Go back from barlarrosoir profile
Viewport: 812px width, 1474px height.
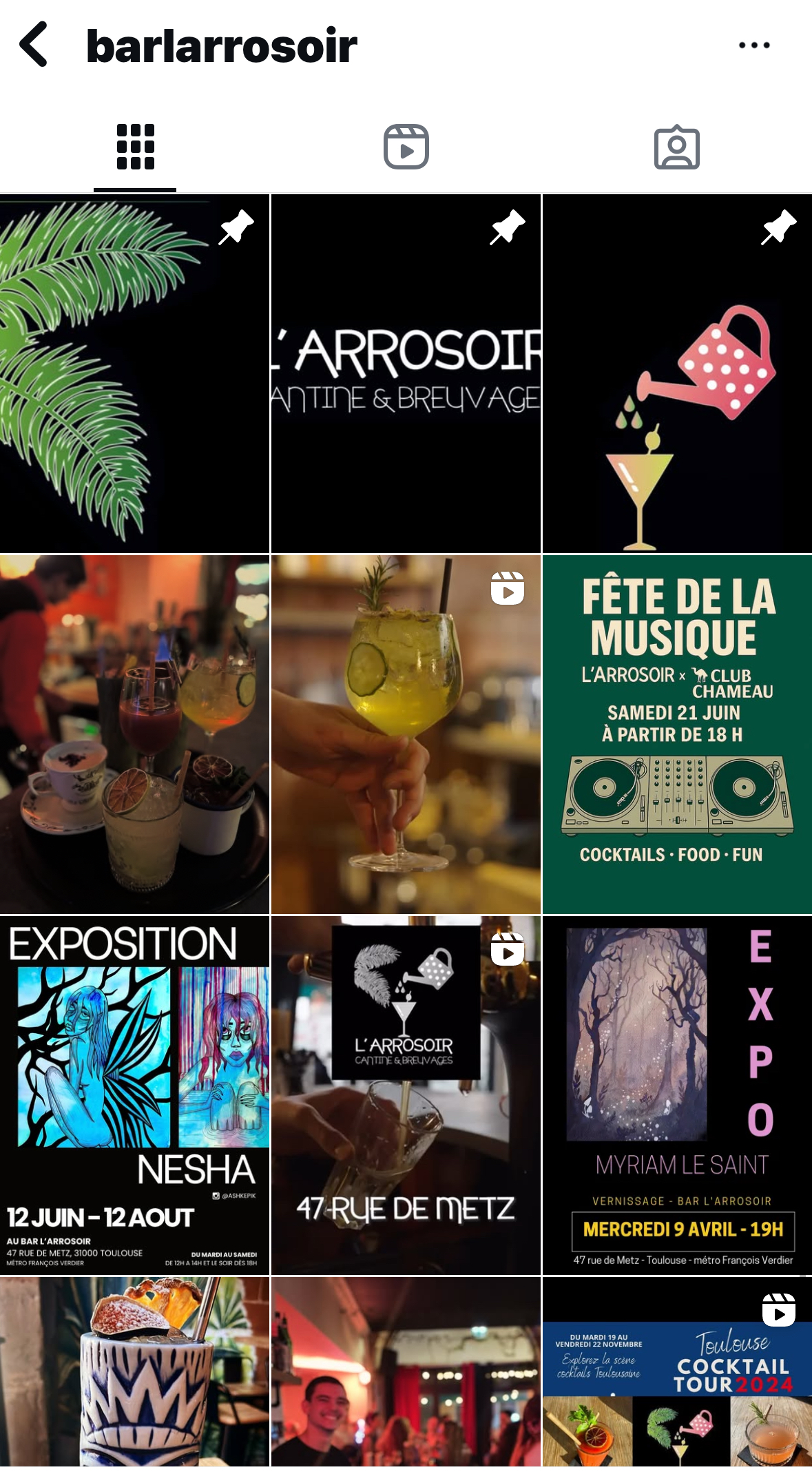coord(34,45)
